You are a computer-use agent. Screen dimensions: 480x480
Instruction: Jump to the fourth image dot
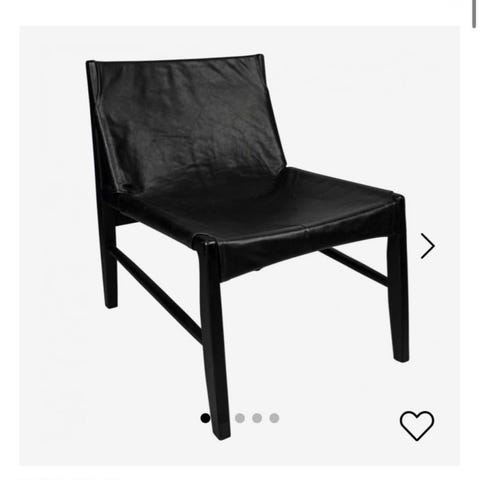(x=257, y=418)
